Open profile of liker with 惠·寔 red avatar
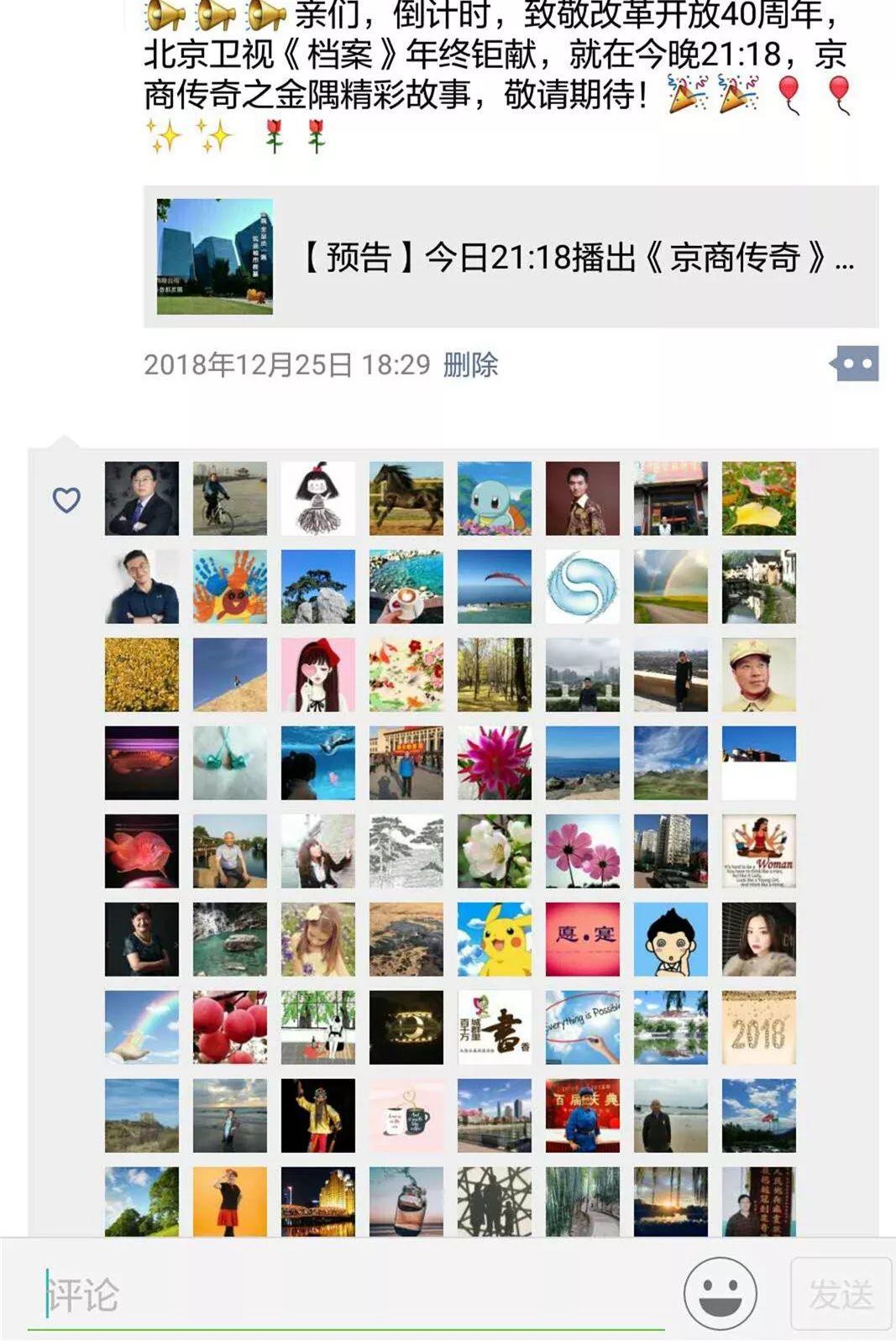Viewport: 896px width, 1341px height. 582,939
